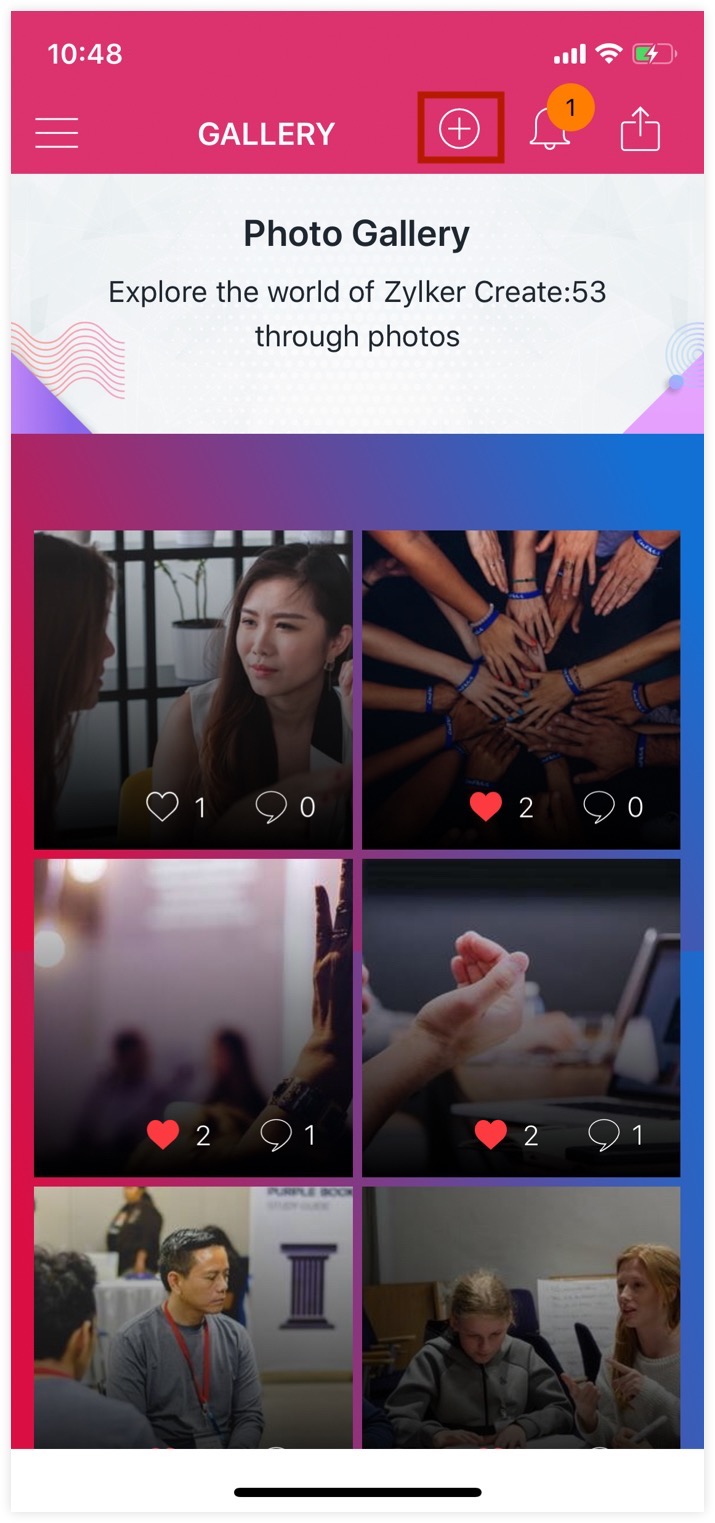
Task: Open the stacked hands photo
Action: click(x=521, y=660)
